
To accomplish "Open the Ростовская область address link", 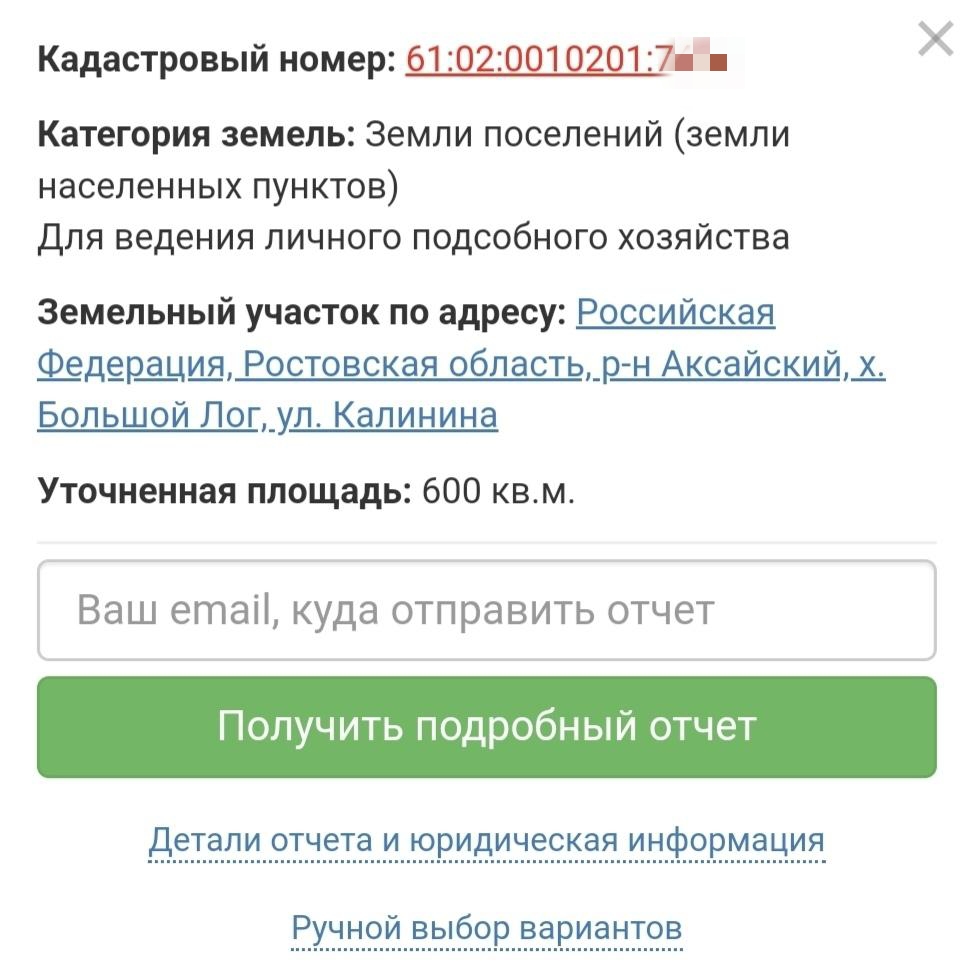I will pyautogui.click(x=413, y=364).
